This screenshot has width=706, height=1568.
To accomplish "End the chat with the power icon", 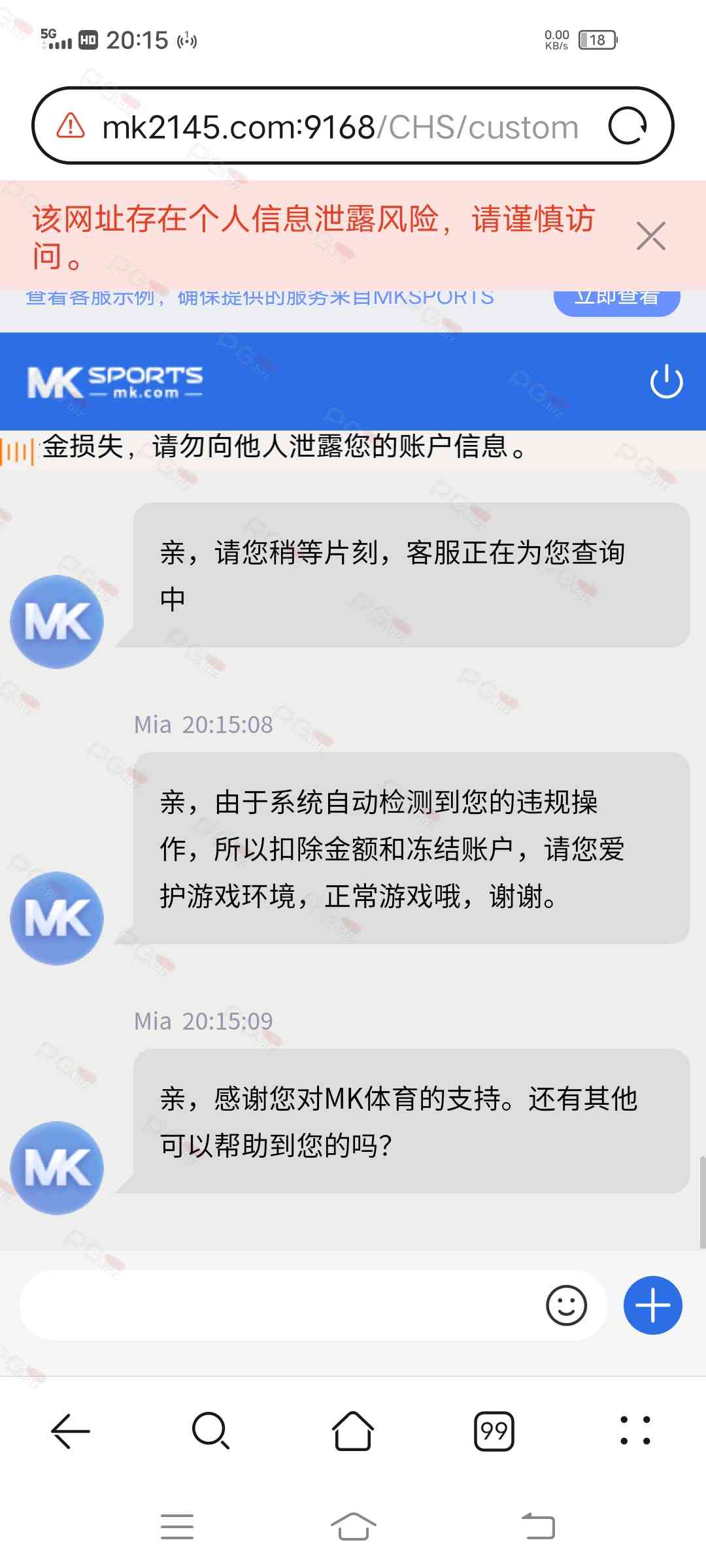I will pos(666,382).
